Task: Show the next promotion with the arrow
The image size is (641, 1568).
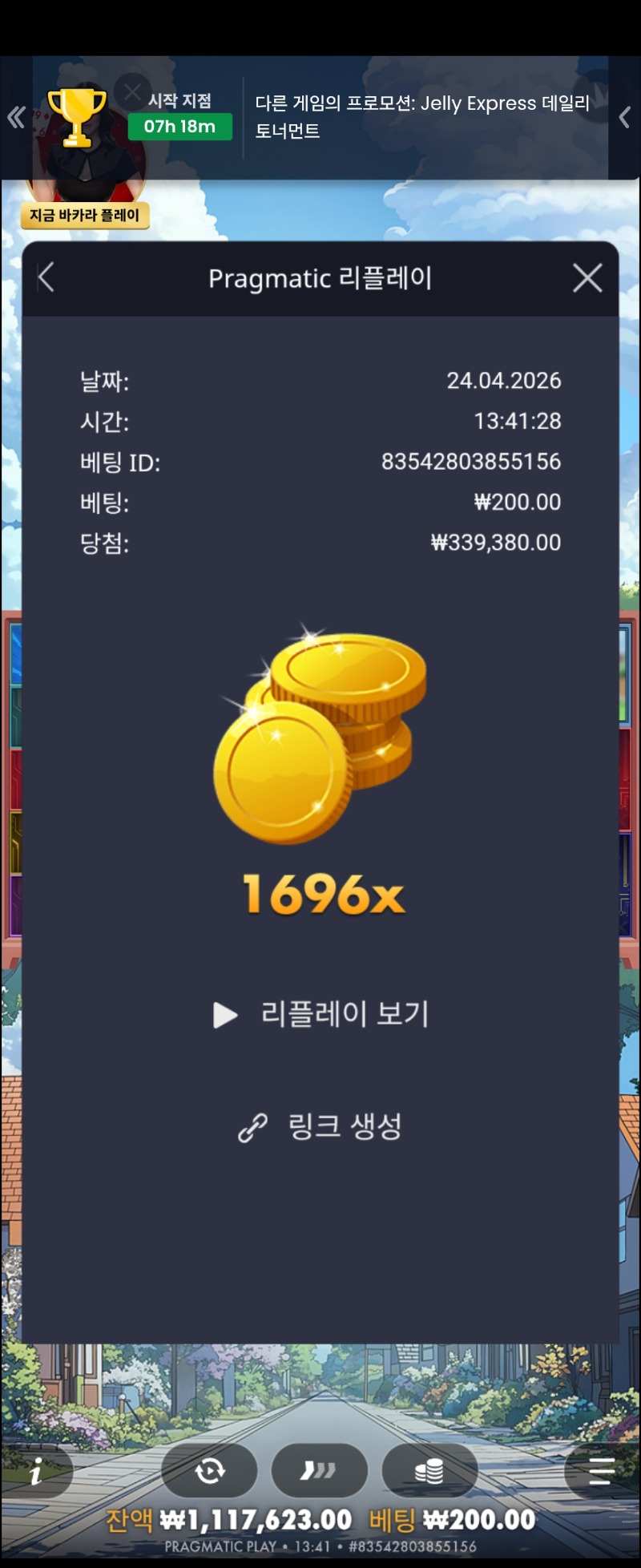Action: (624, 118)
